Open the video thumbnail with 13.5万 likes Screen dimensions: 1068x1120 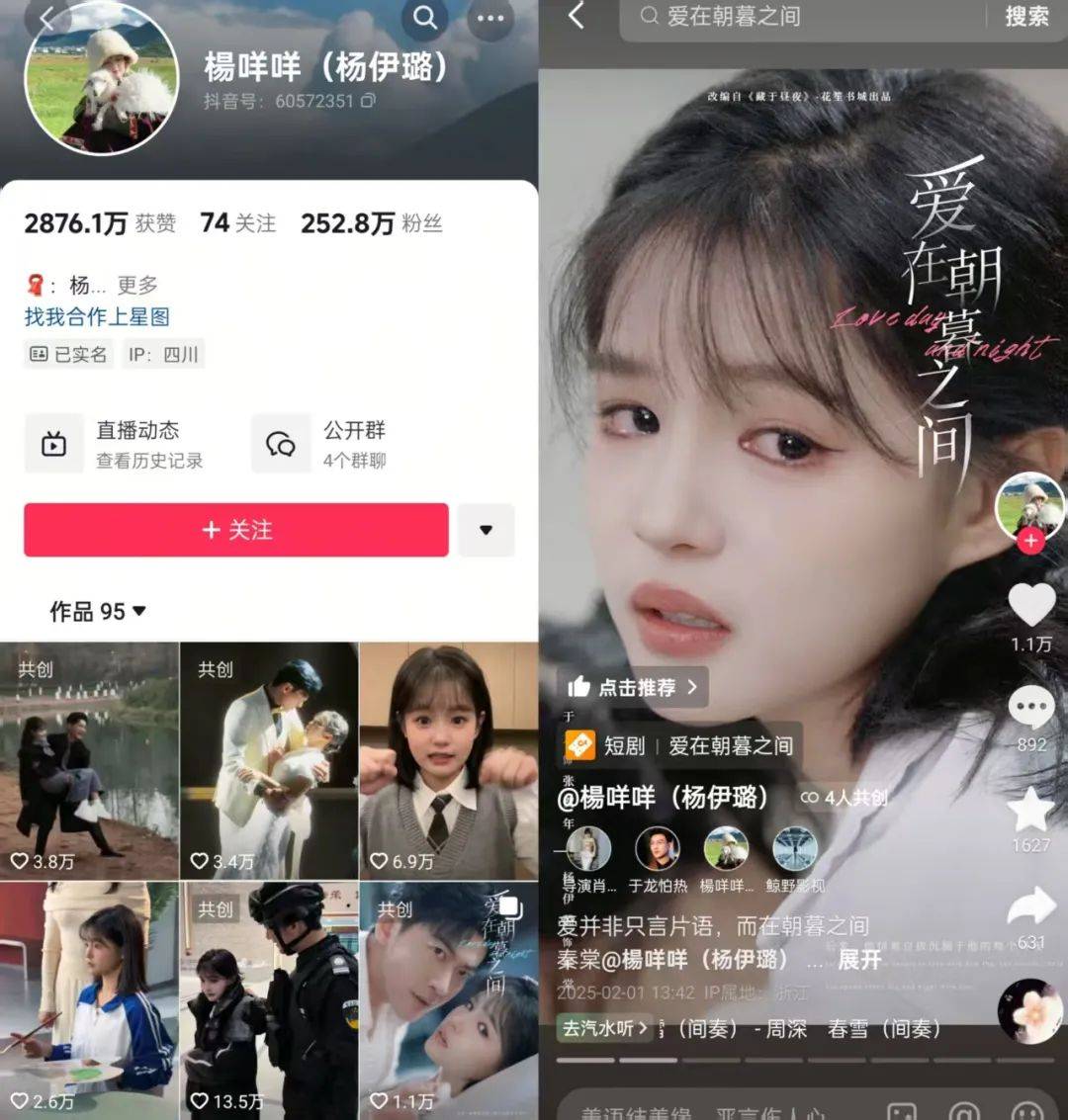268,998
